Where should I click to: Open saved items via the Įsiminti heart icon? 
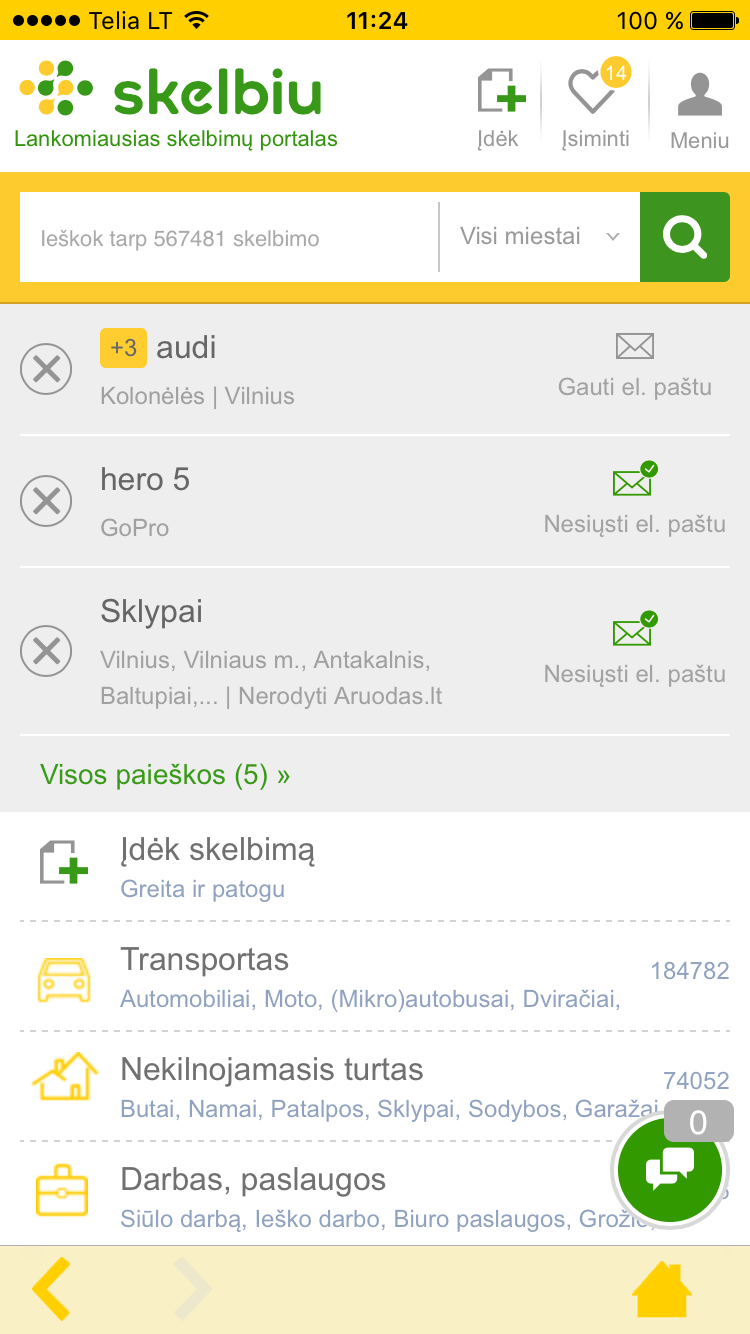pyautogui.click(x=594, y=91)
